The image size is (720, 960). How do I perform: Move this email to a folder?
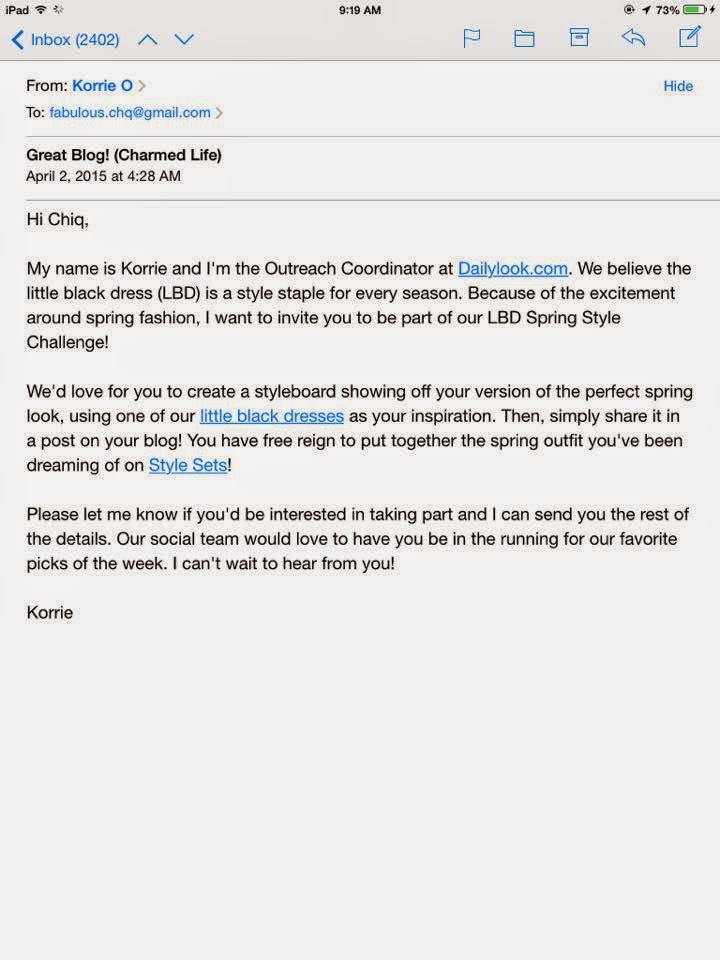pos(524,39)
